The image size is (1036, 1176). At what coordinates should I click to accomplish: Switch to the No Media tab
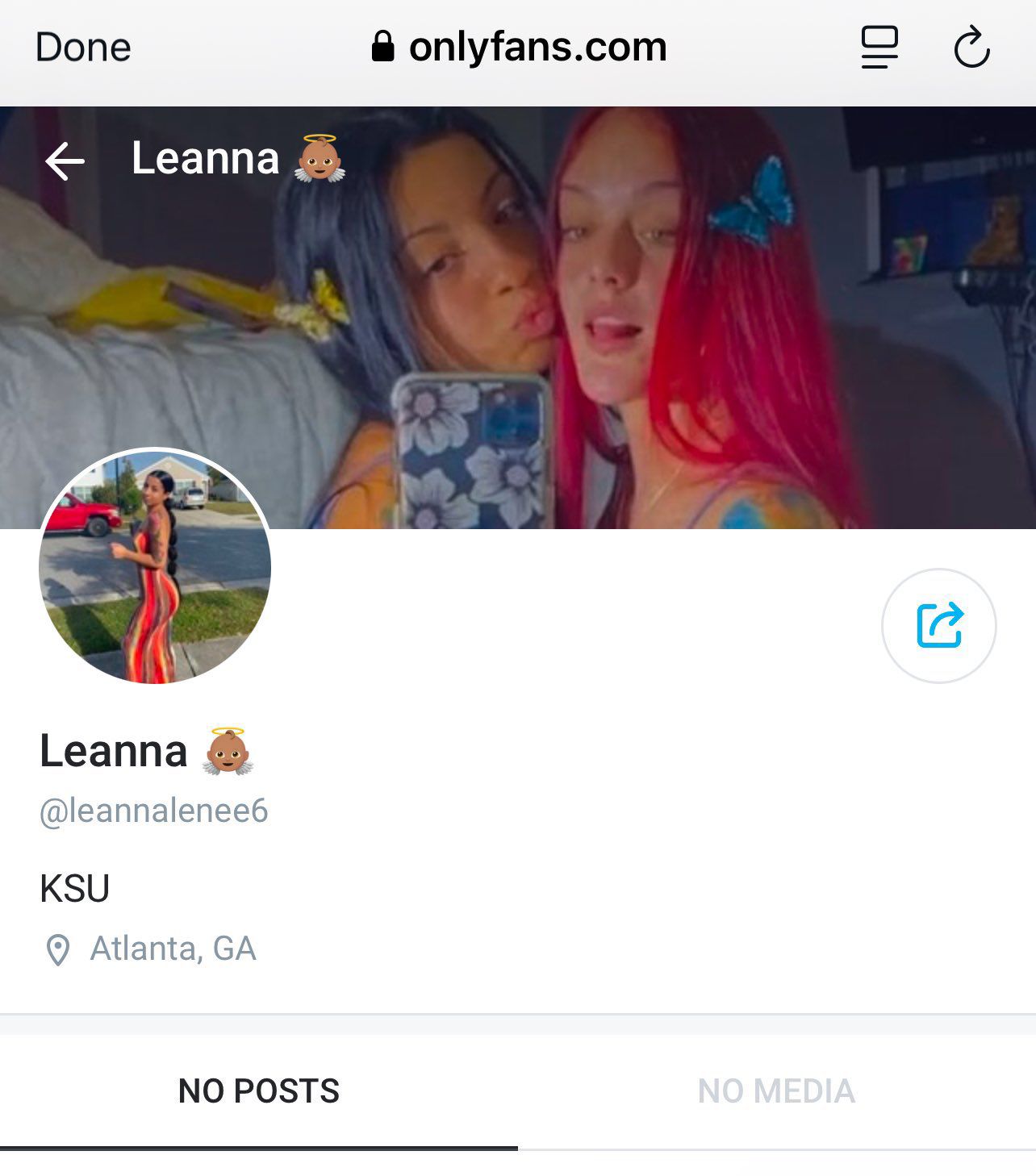pos(776,1091)
